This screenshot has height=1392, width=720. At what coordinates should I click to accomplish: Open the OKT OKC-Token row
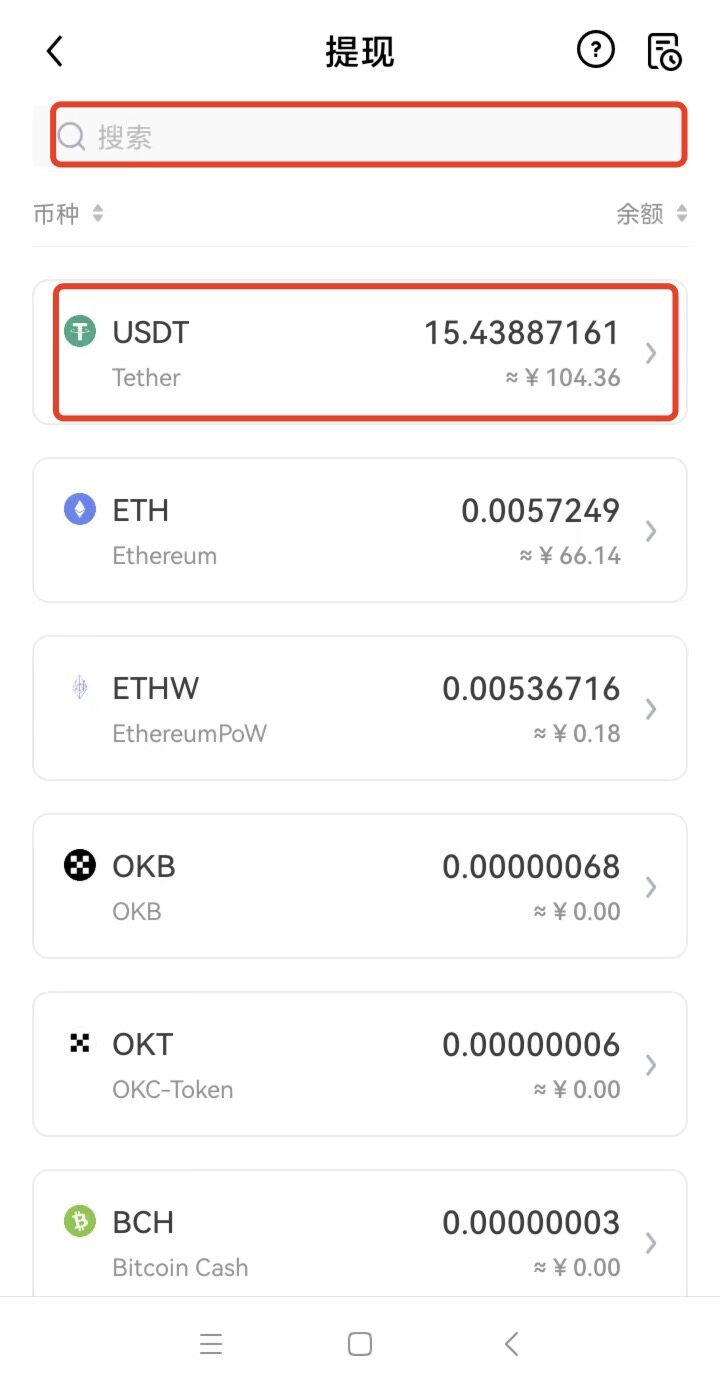(360, 1064)
